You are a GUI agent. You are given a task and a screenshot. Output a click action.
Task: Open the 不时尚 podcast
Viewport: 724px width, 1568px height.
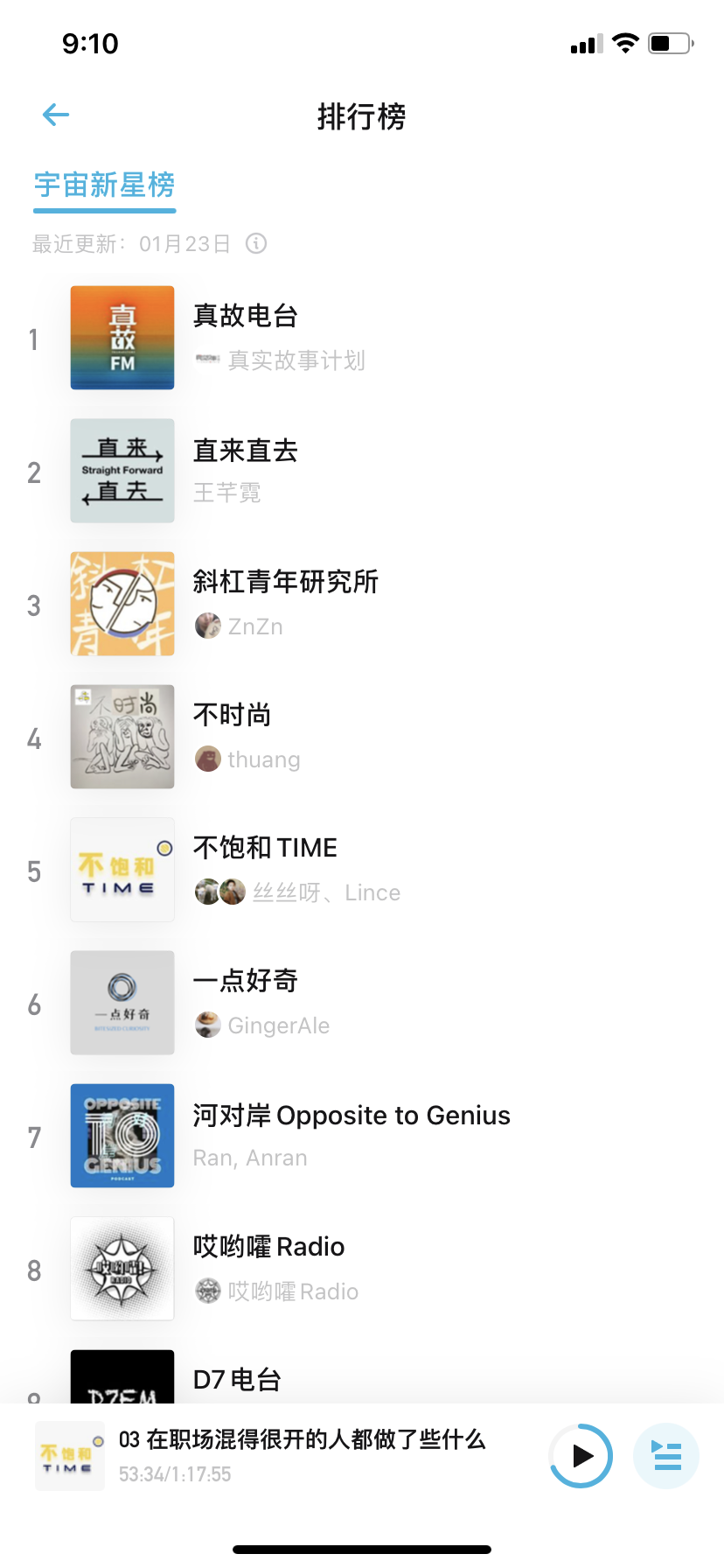pos(233,716)
